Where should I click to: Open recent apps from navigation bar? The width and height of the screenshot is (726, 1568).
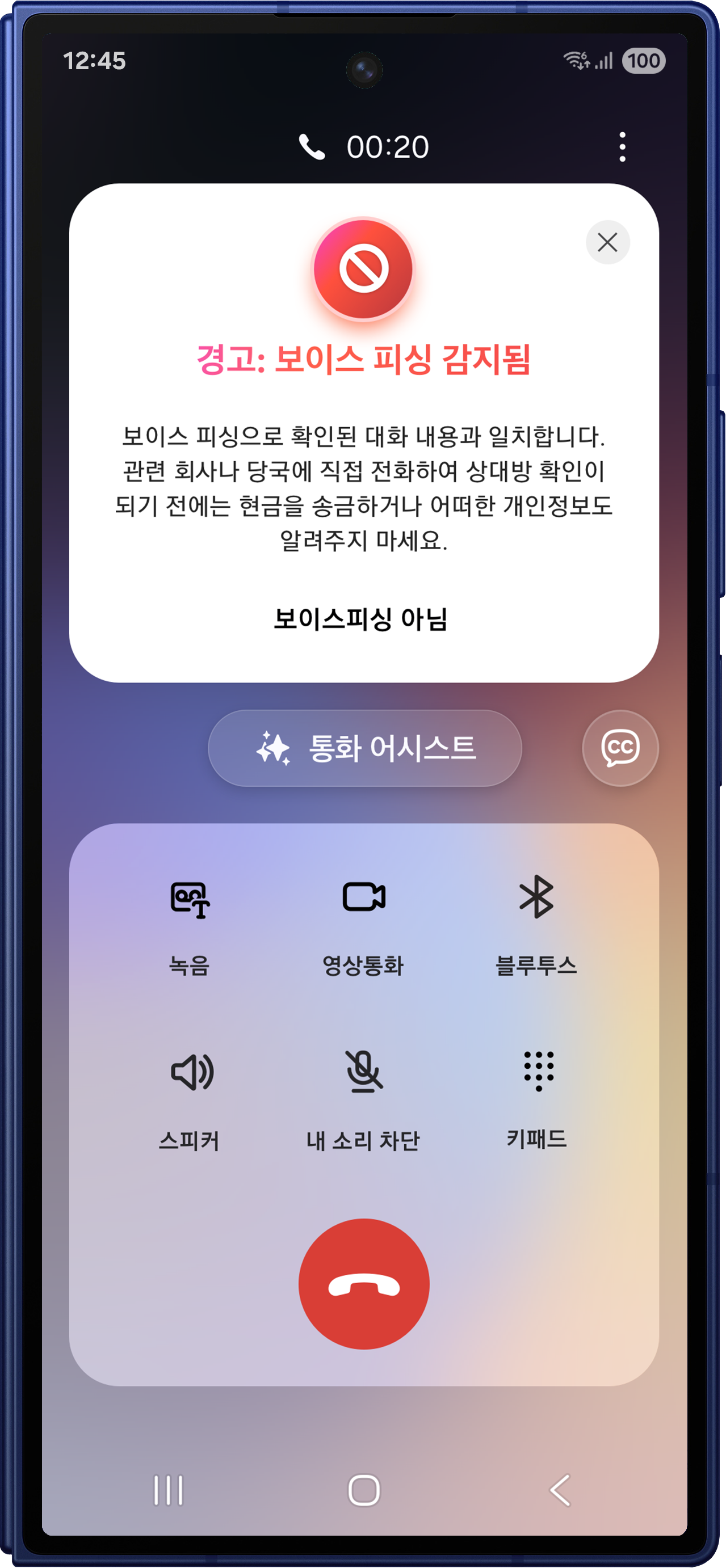(168, 1490)
